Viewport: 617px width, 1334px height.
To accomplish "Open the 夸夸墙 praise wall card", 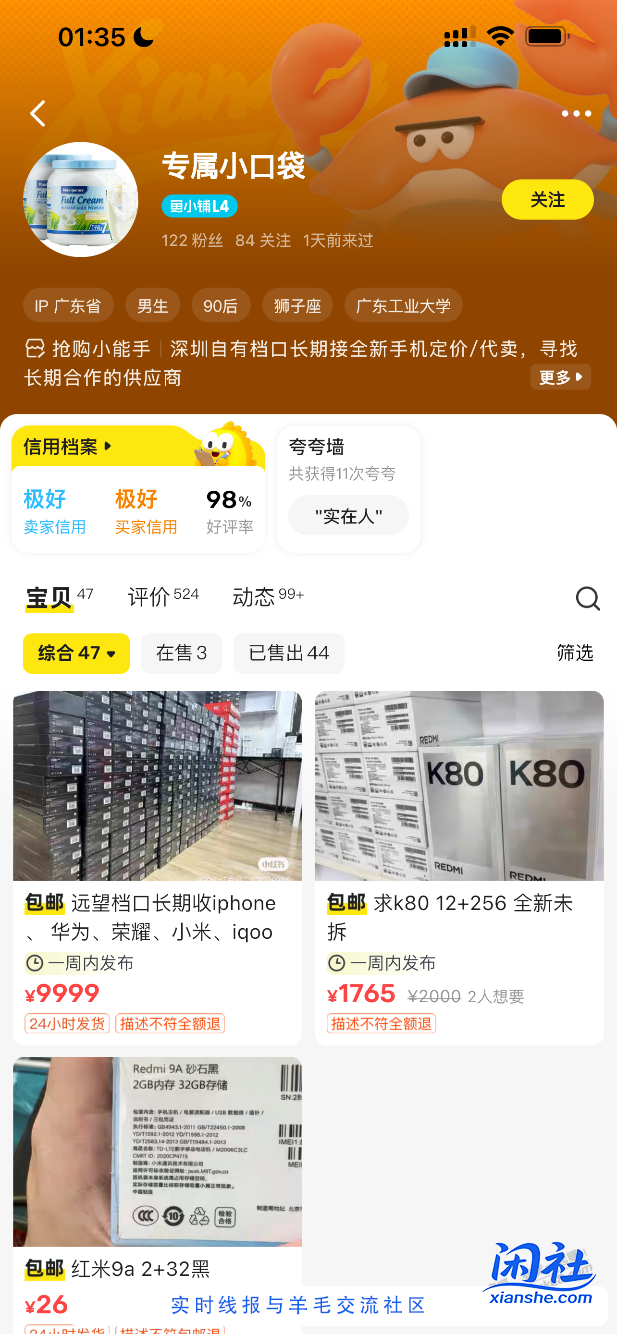I will click(x=348, y=490).
